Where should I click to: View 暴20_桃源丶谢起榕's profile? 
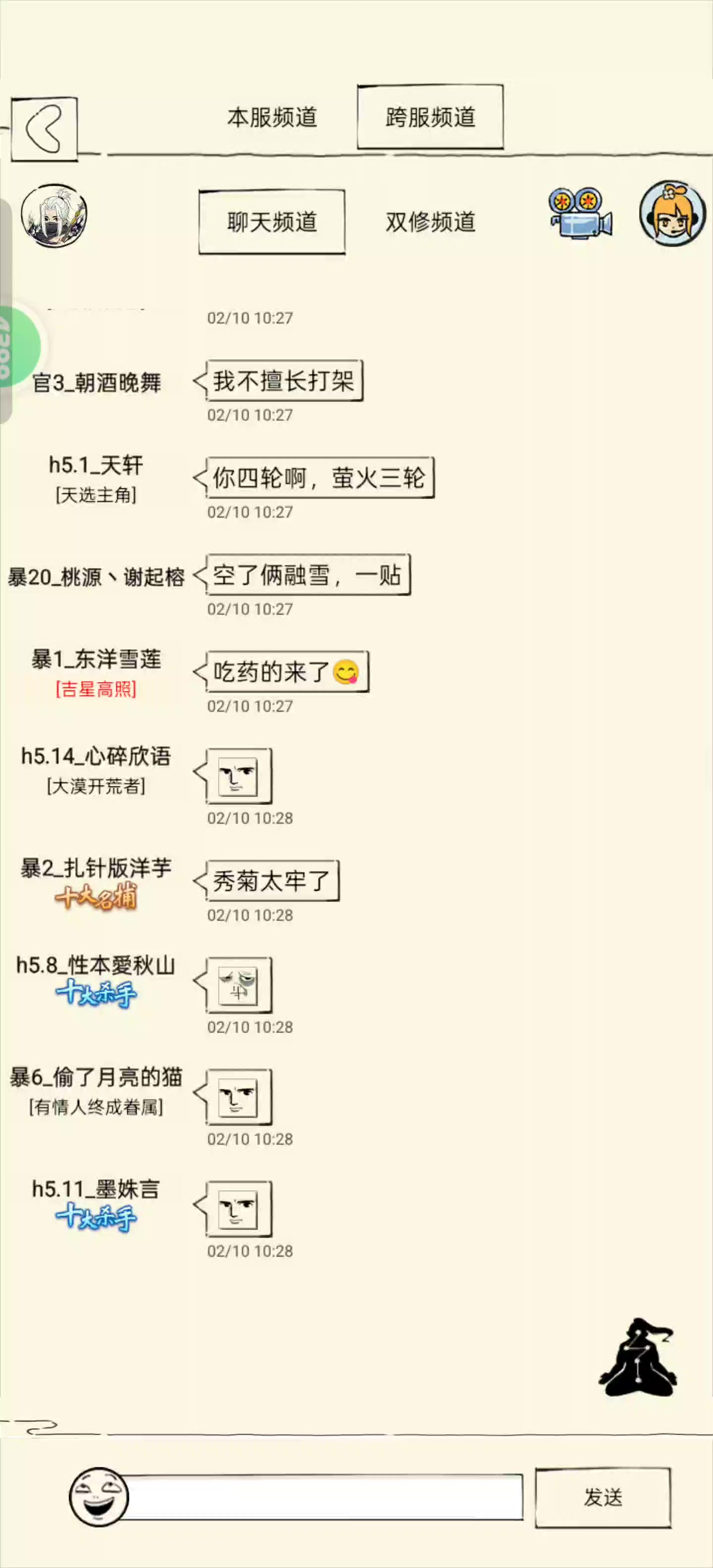point(96,577)
